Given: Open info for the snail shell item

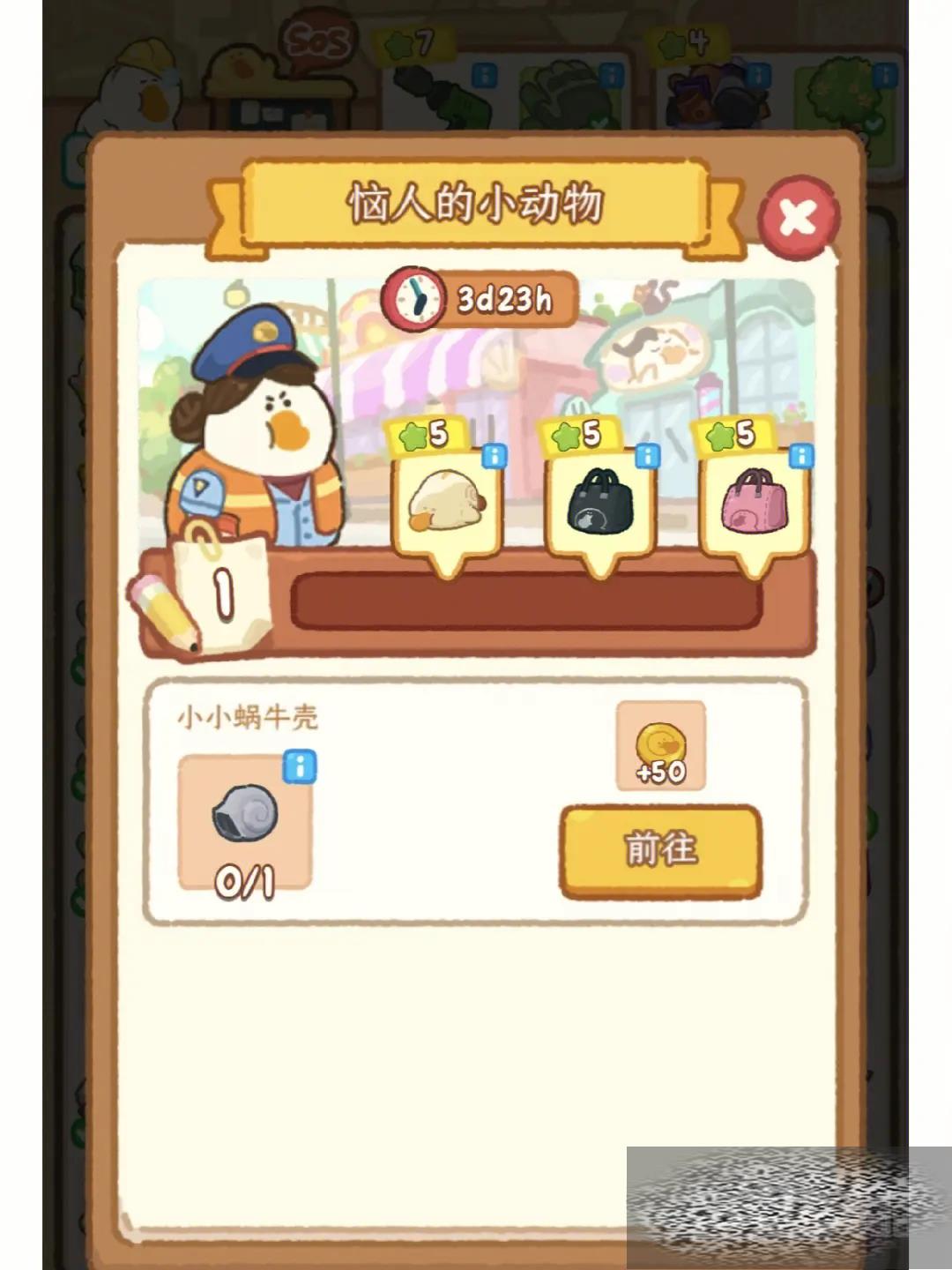Looking at the screenshot, I should click(300, 766).
